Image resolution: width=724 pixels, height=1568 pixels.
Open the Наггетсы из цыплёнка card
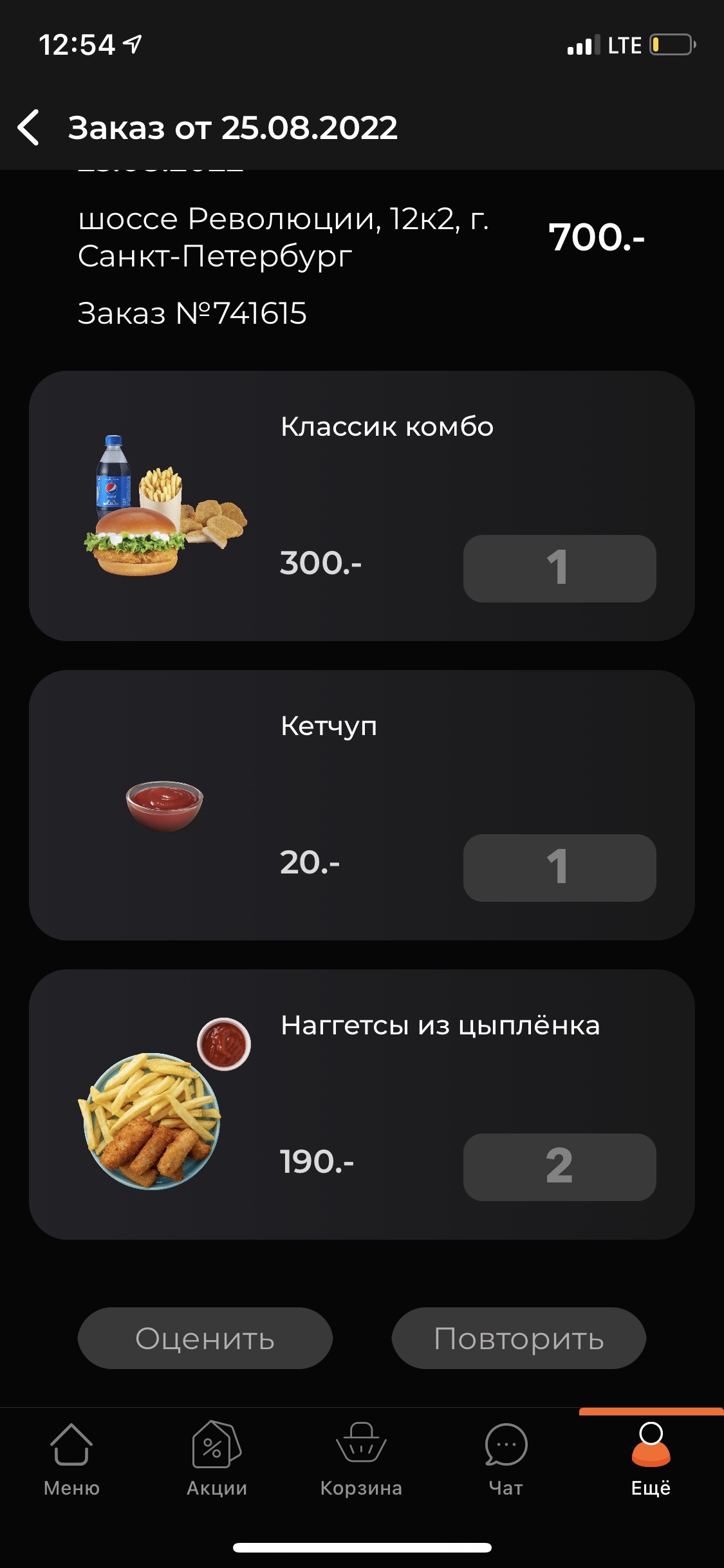(362, 1105)
